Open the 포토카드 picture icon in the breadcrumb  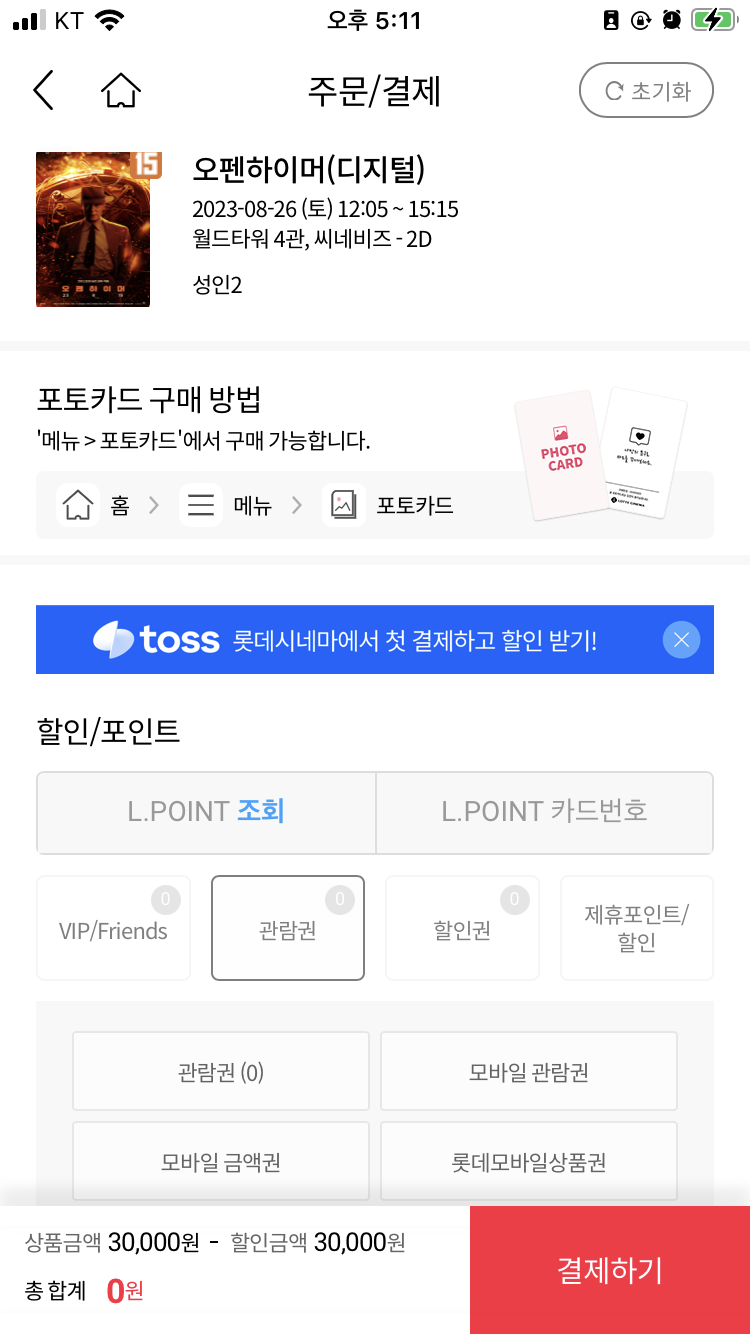344,505
